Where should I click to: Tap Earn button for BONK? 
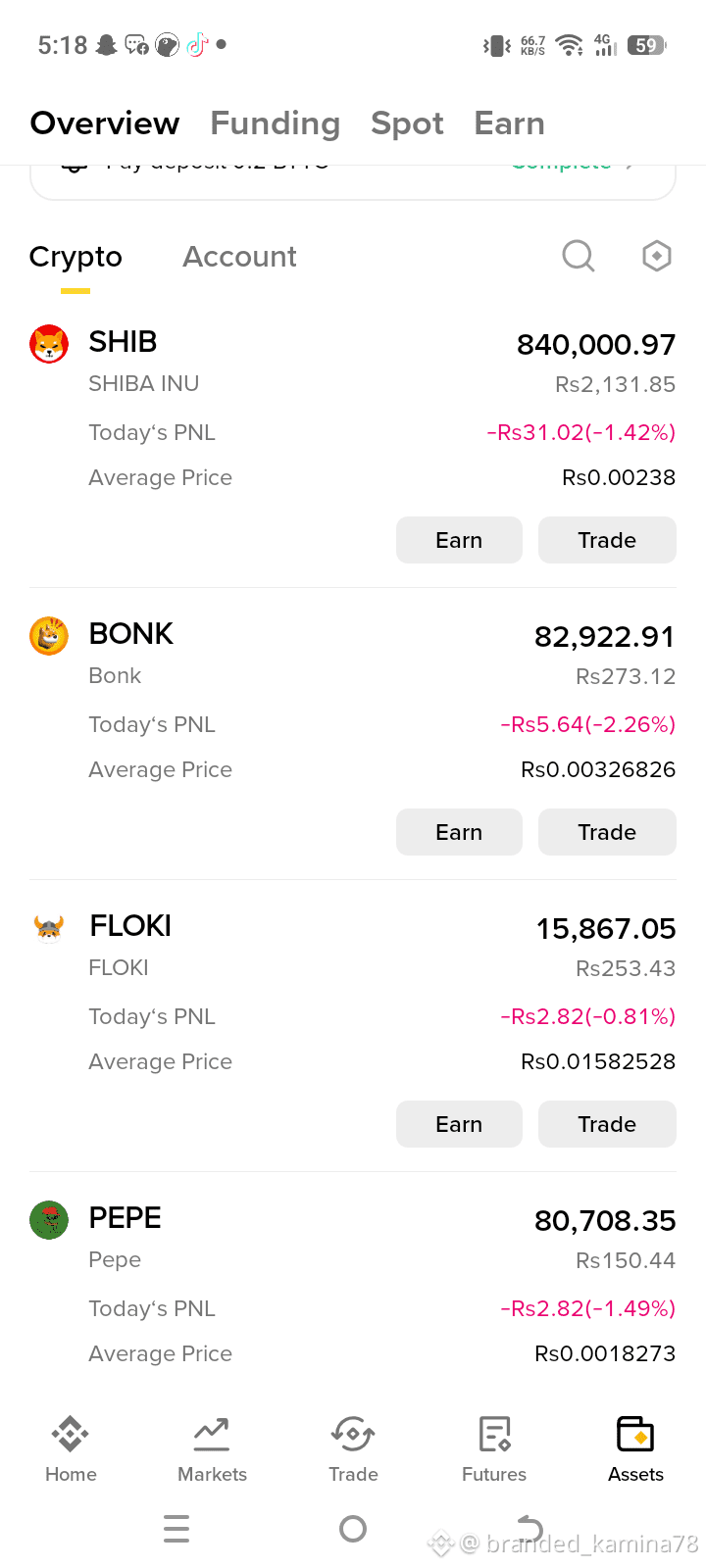pyautogui.click(x=459, y=832)
